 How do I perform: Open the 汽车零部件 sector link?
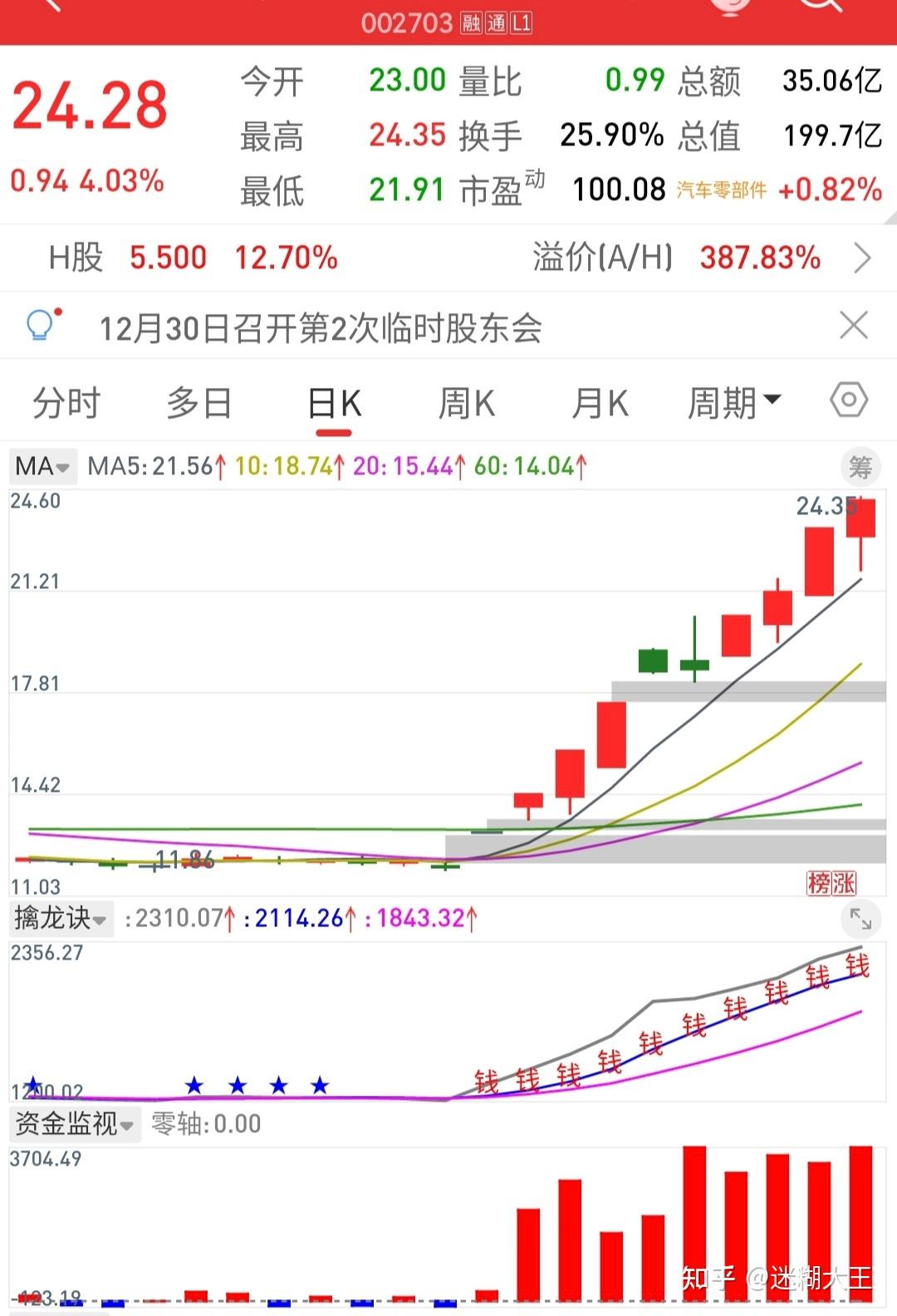coord(721,190)
